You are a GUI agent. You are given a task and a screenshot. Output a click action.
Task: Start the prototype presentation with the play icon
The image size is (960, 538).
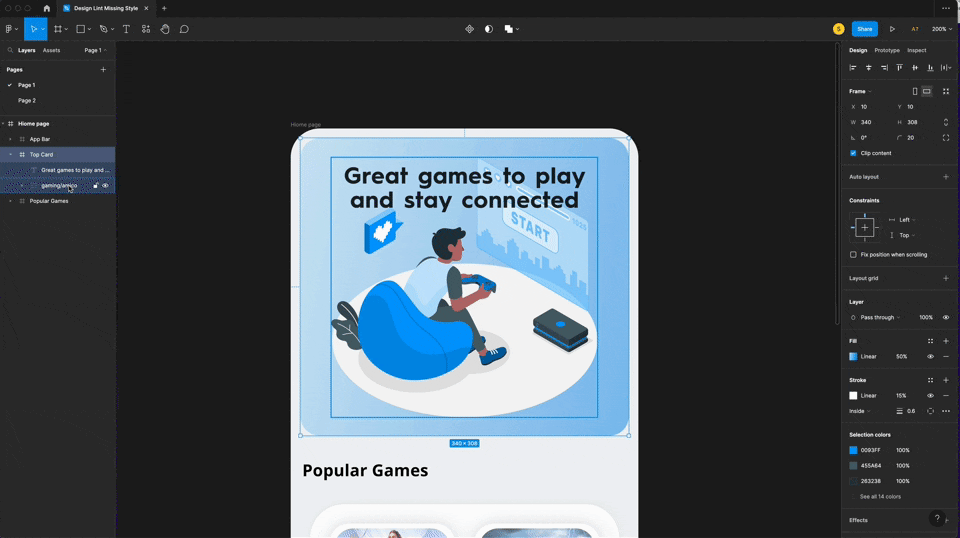892,29
